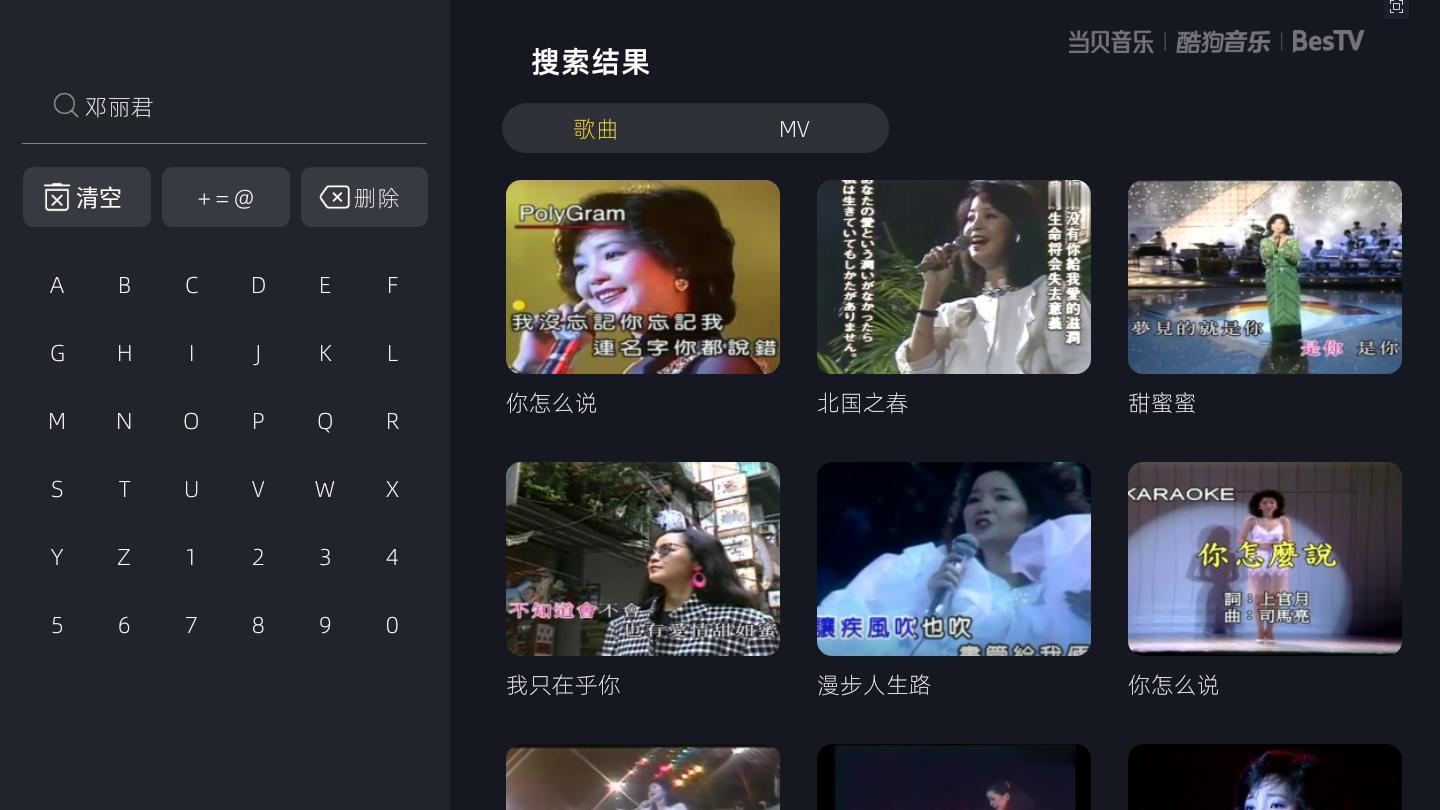Select the 歌曲 tab
Screen dimensions: 1440x810
596,129
